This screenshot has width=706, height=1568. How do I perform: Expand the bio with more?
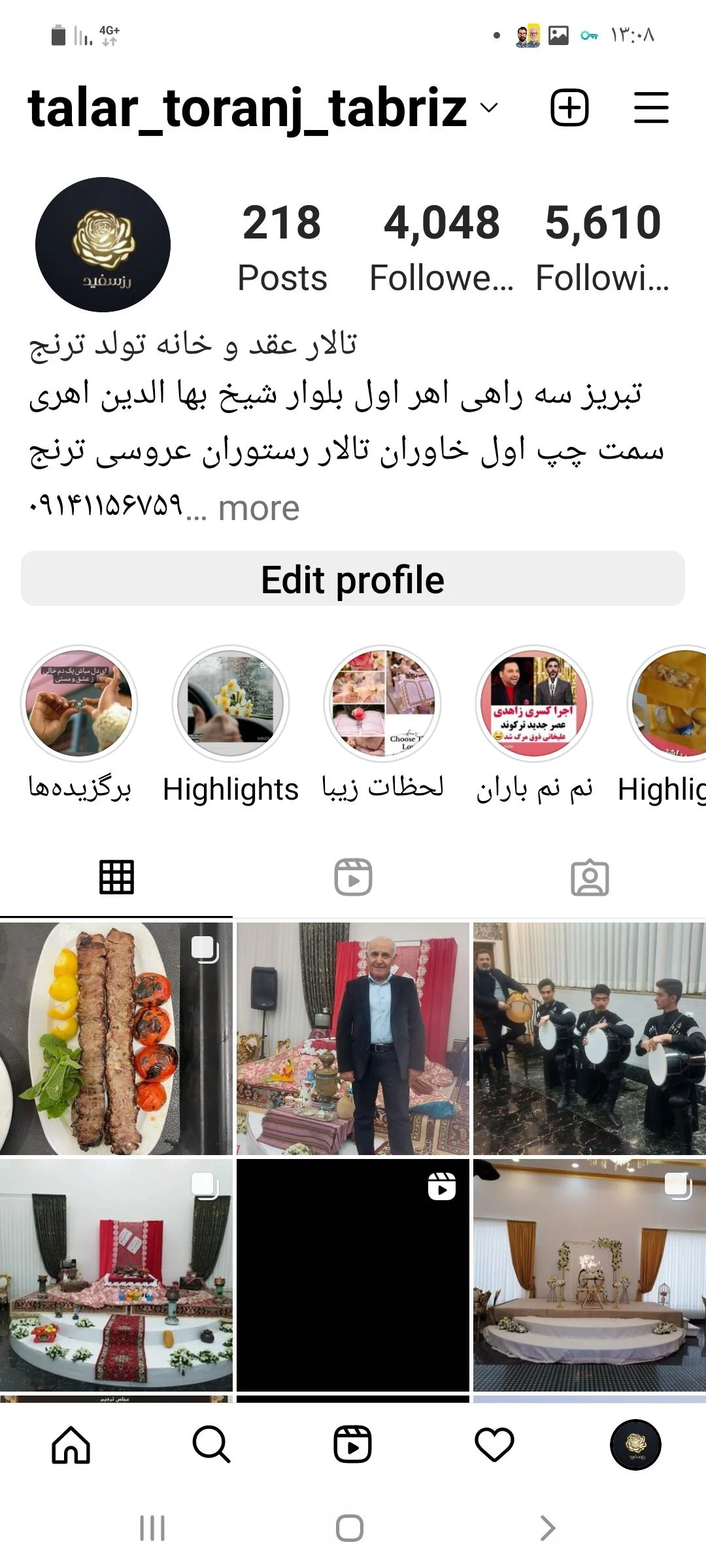(259, 508)
